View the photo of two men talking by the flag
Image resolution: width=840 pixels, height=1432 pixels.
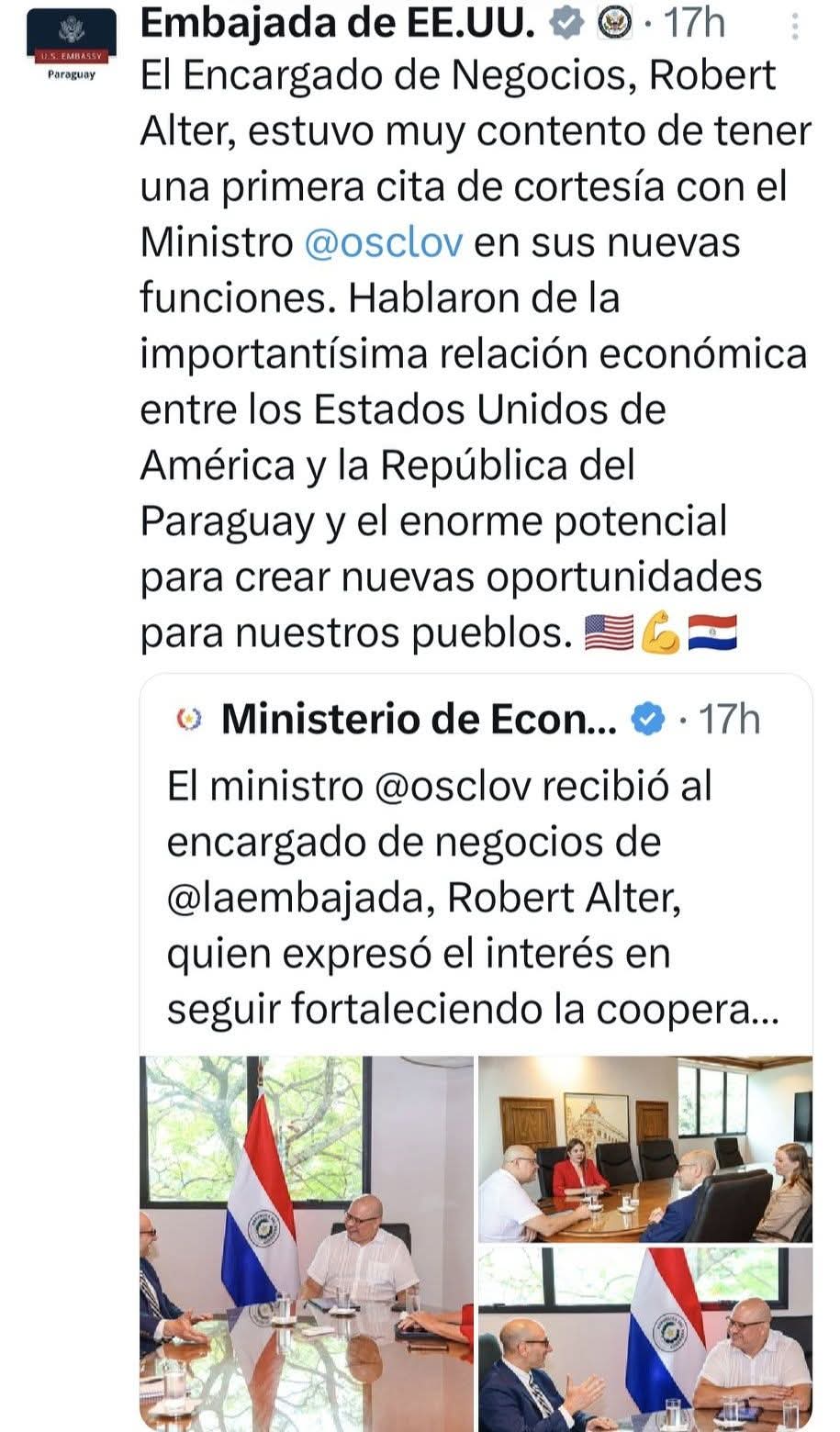click(644, 1337)
